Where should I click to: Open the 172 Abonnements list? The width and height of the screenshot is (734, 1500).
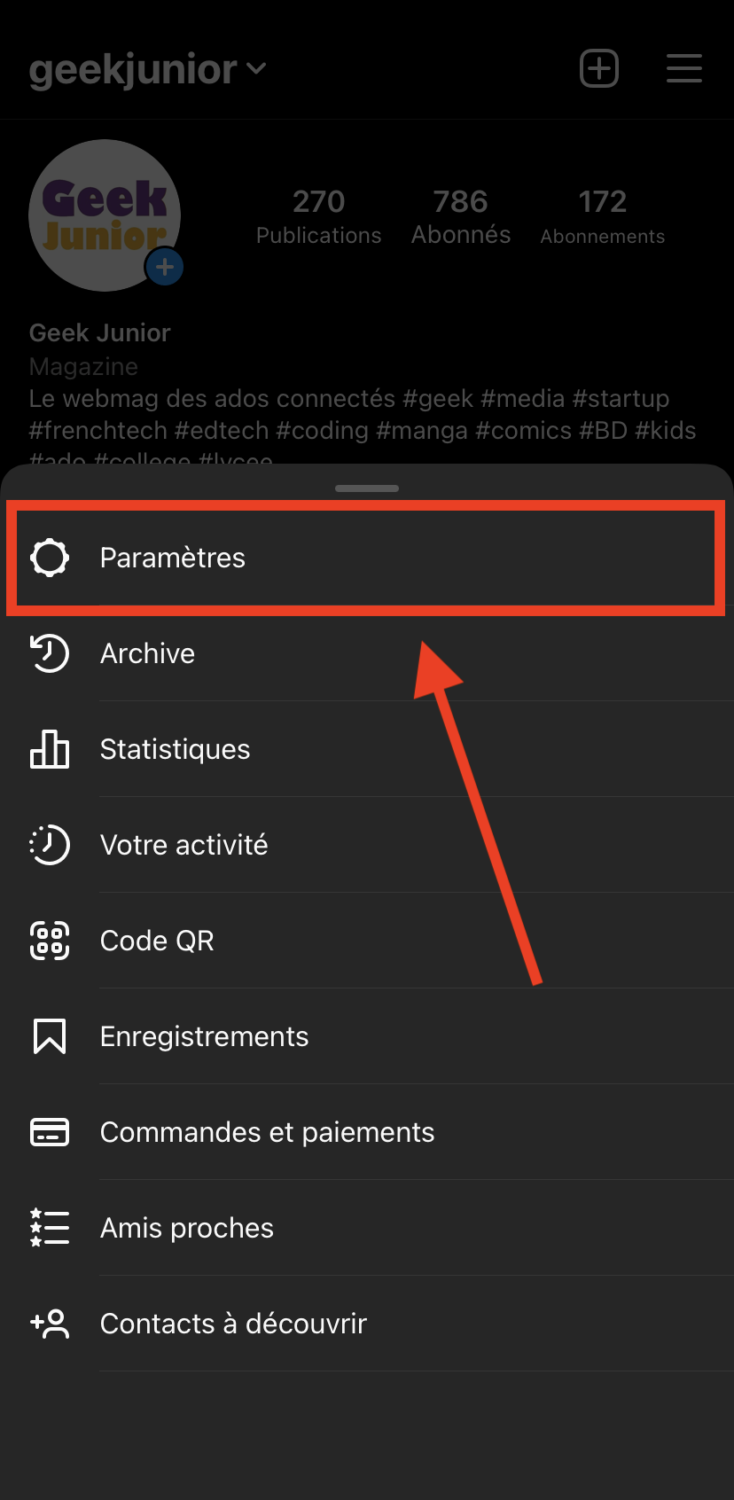(602, 217)
